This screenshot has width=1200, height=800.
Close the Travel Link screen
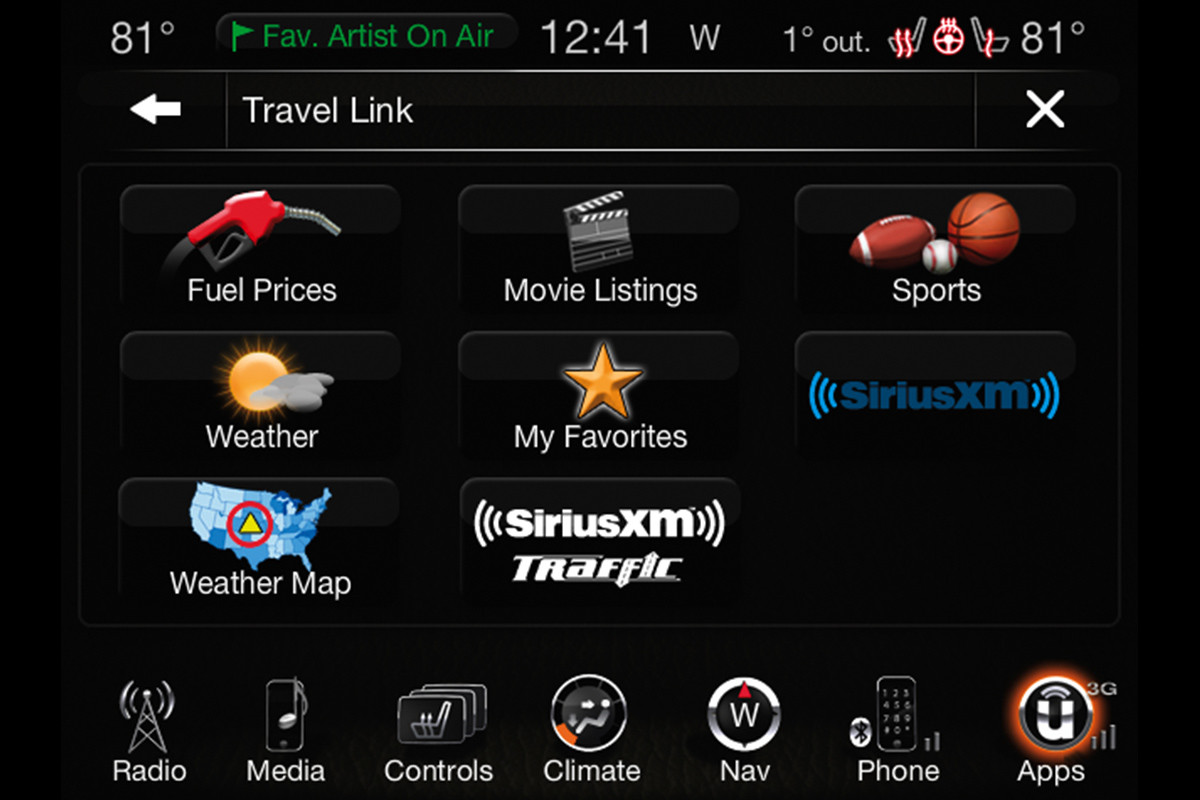[1045, 110]
